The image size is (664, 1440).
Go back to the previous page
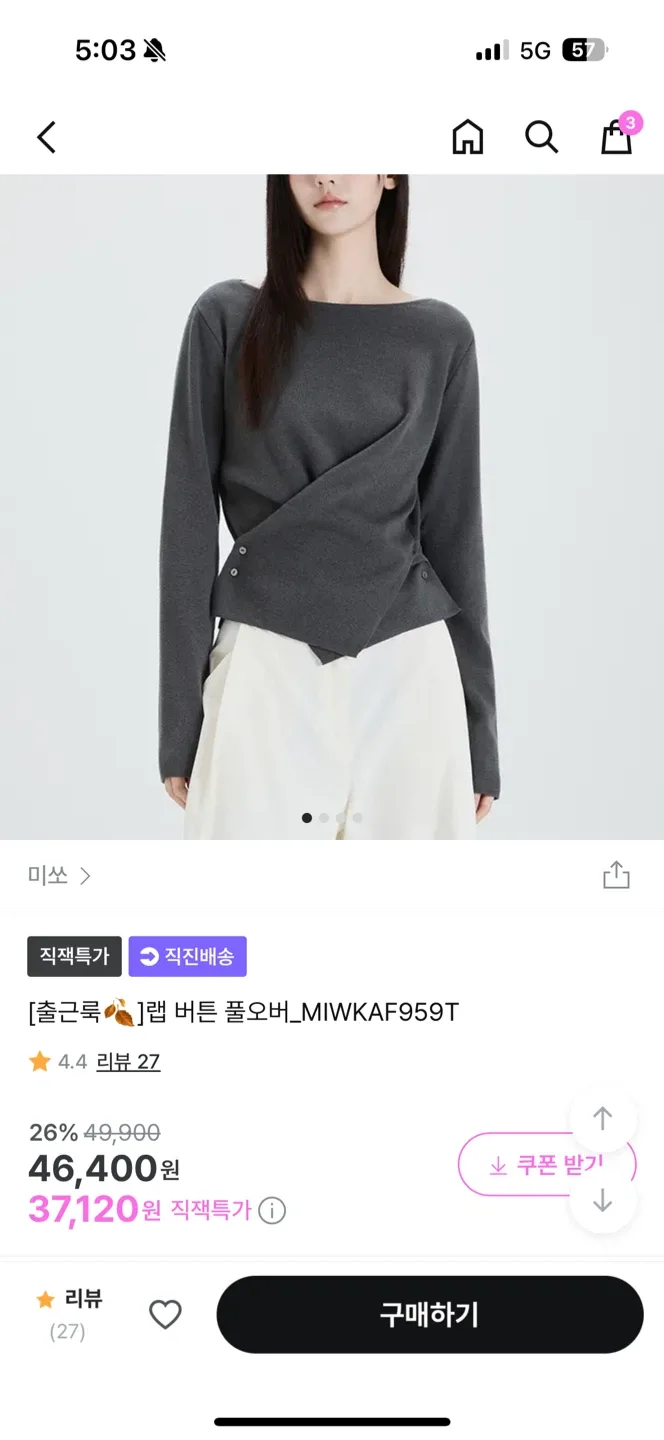[46, 137]
